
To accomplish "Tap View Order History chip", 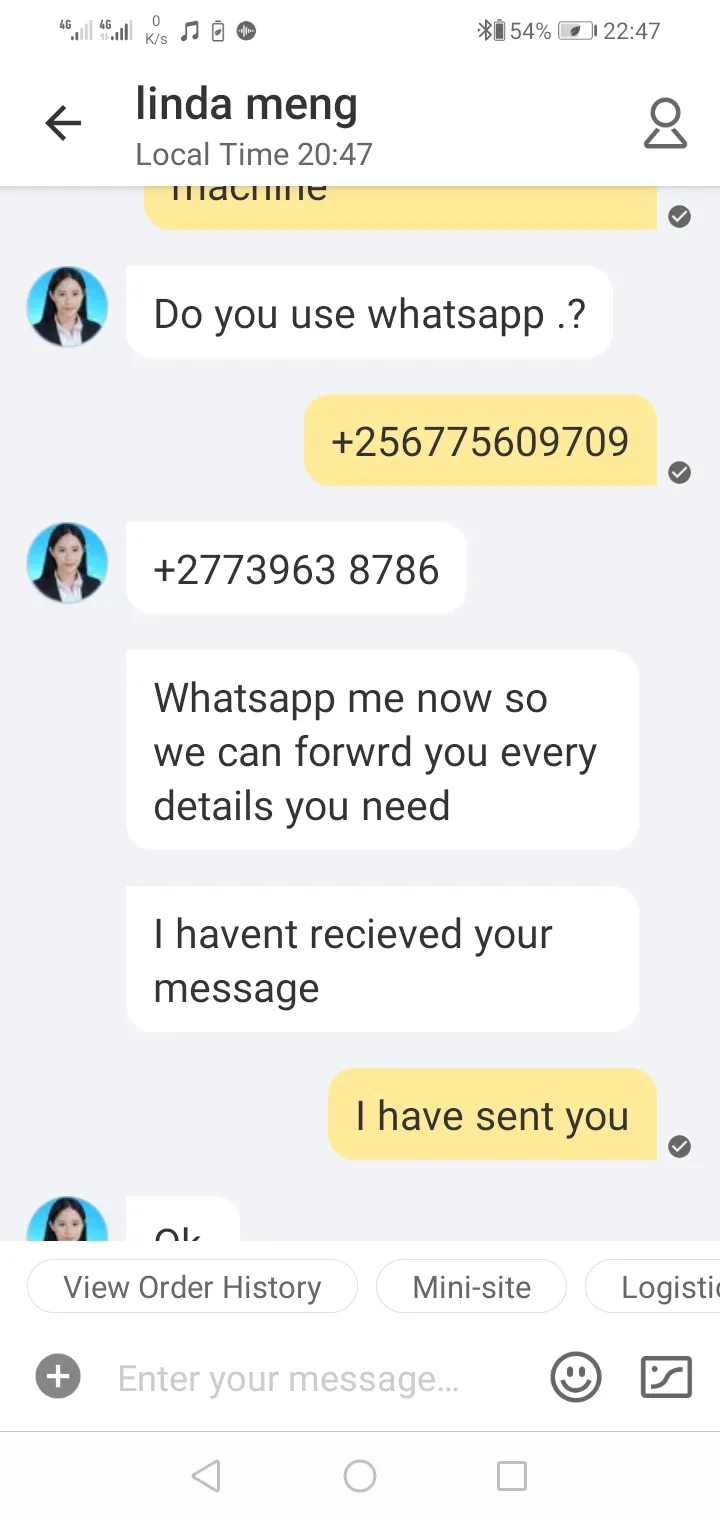I will 192,1286.
